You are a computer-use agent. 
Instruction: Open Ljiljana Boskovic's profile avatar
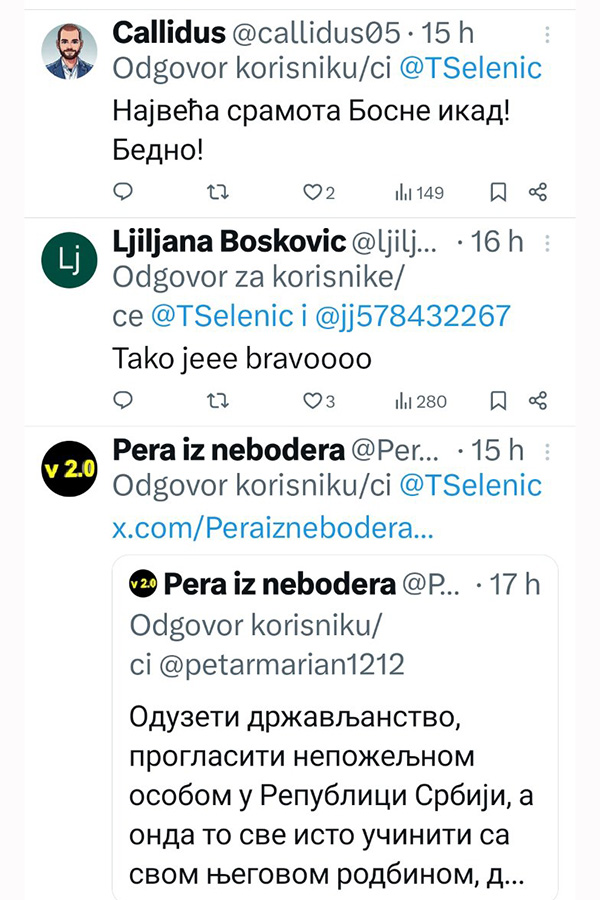click(x=69, y=264)
